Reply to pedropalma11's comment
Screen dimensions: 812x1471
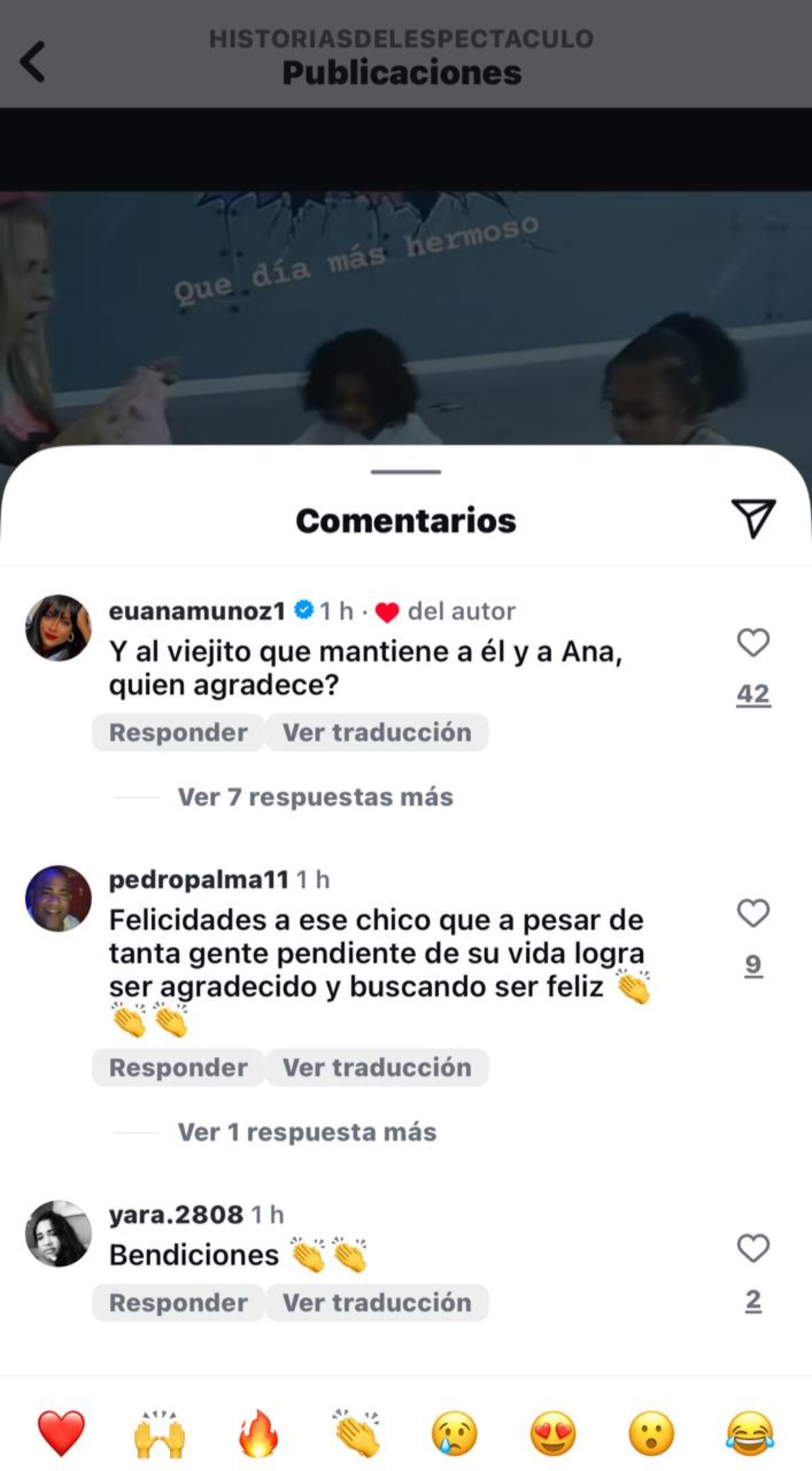pyautogui.click(x=178, y=1068)
